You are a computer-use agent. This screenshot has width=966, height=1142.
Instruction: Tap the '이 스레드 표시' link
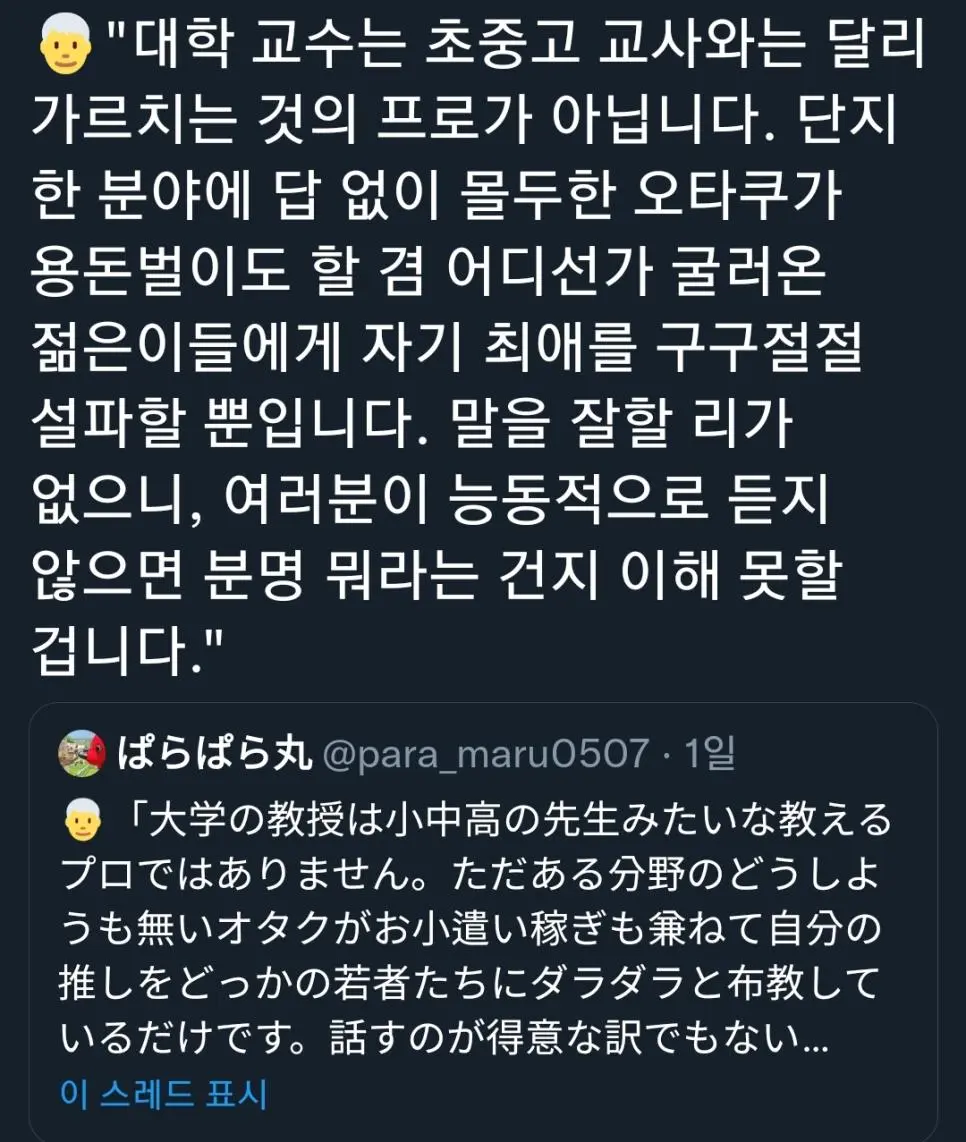click(x=164, y=1095)
